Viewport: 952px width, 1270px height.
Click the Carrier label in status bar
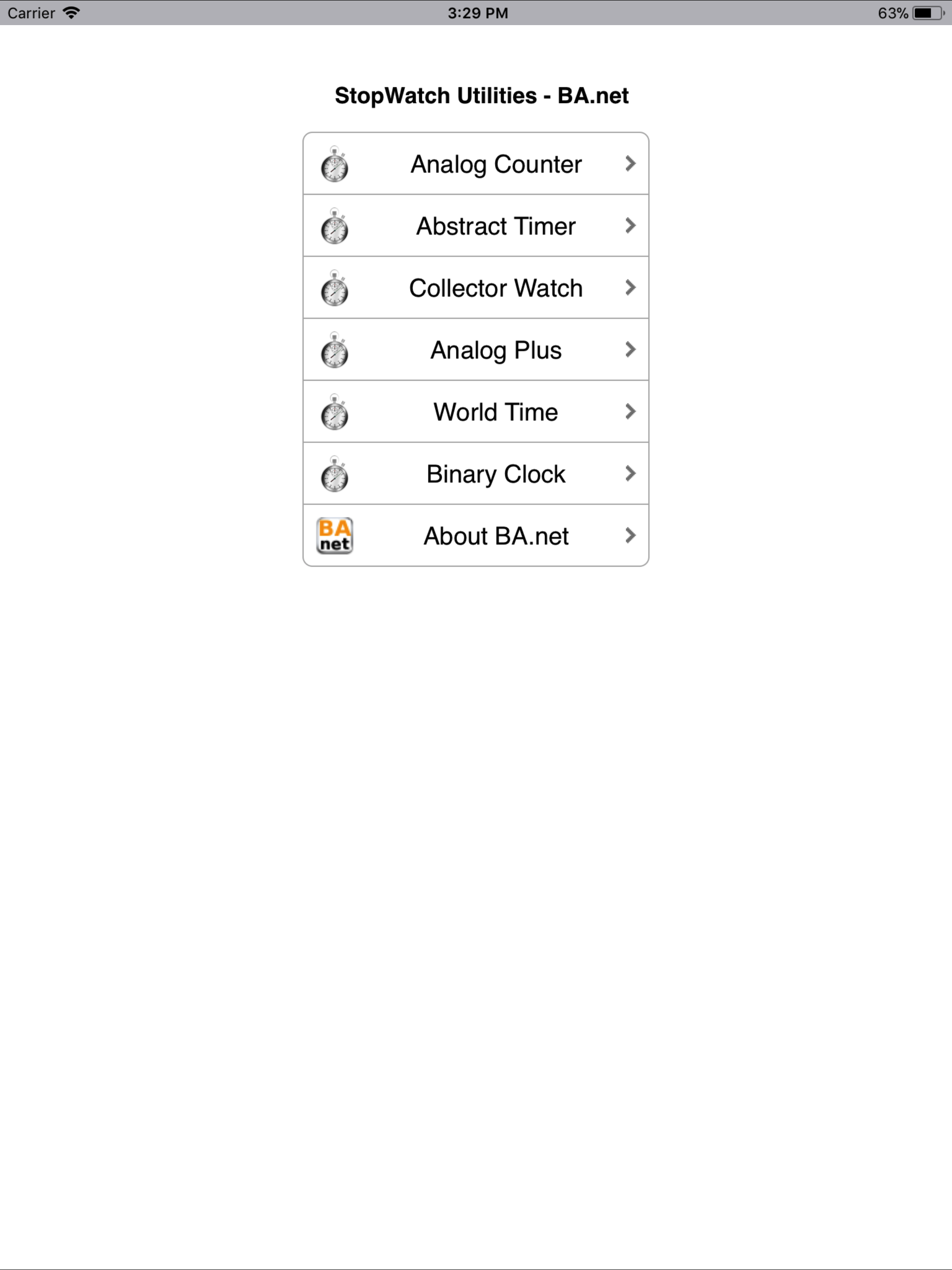tap(32, 13)
